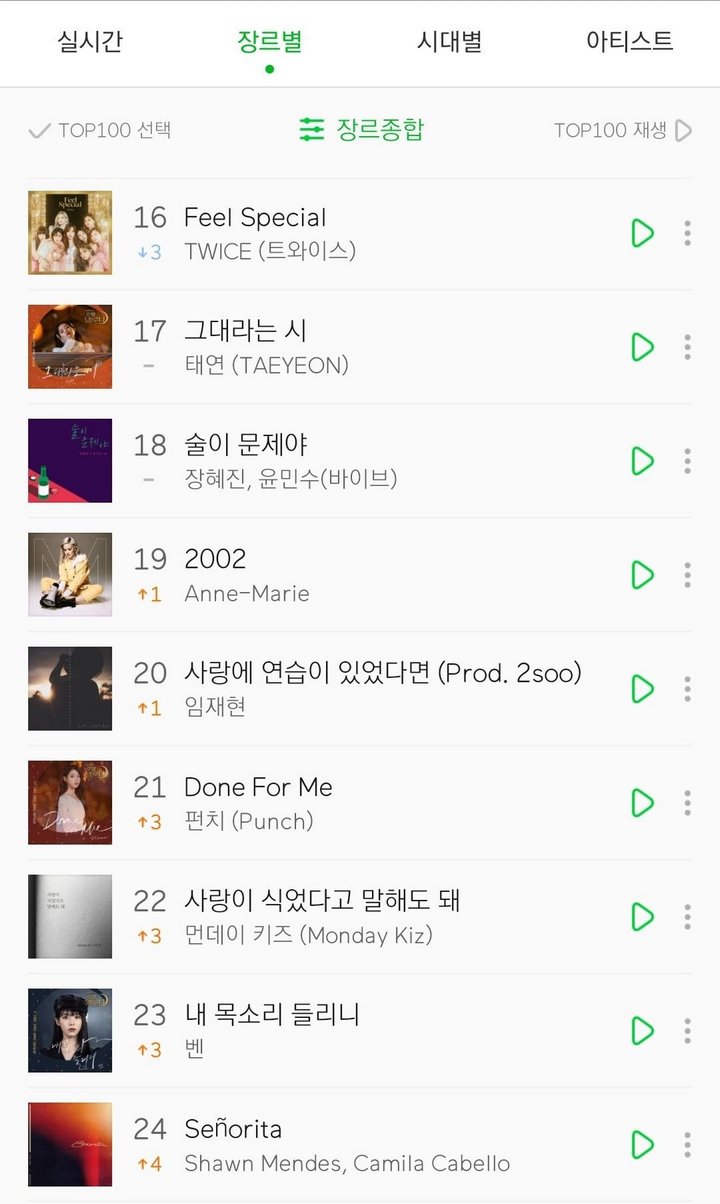
Task: Play "Done For Me" by Punch
Action: tap(641, 803)
